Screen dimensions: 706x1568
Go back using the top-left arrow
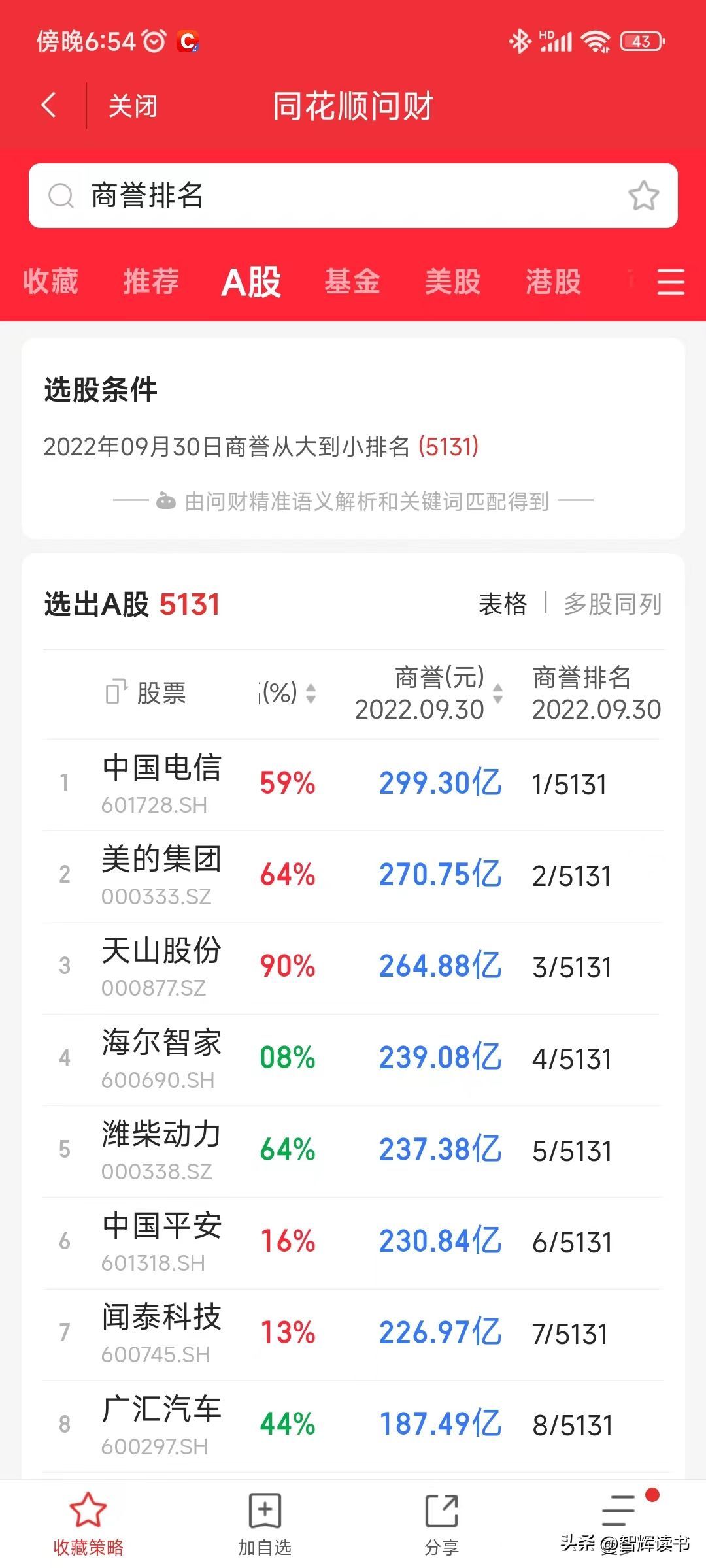click(x=49, y=105)
